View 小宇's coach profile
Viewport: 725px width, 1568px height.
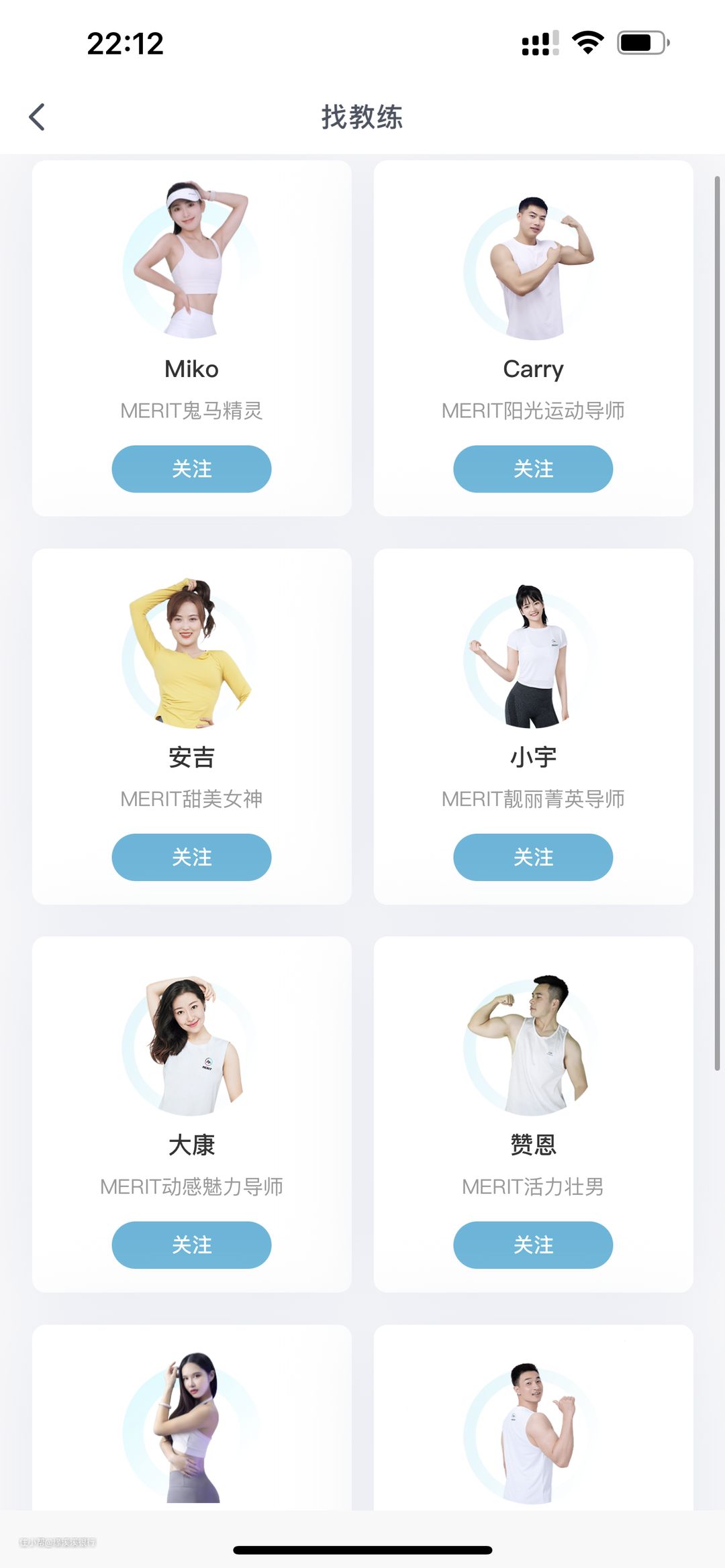click(533, 658)
